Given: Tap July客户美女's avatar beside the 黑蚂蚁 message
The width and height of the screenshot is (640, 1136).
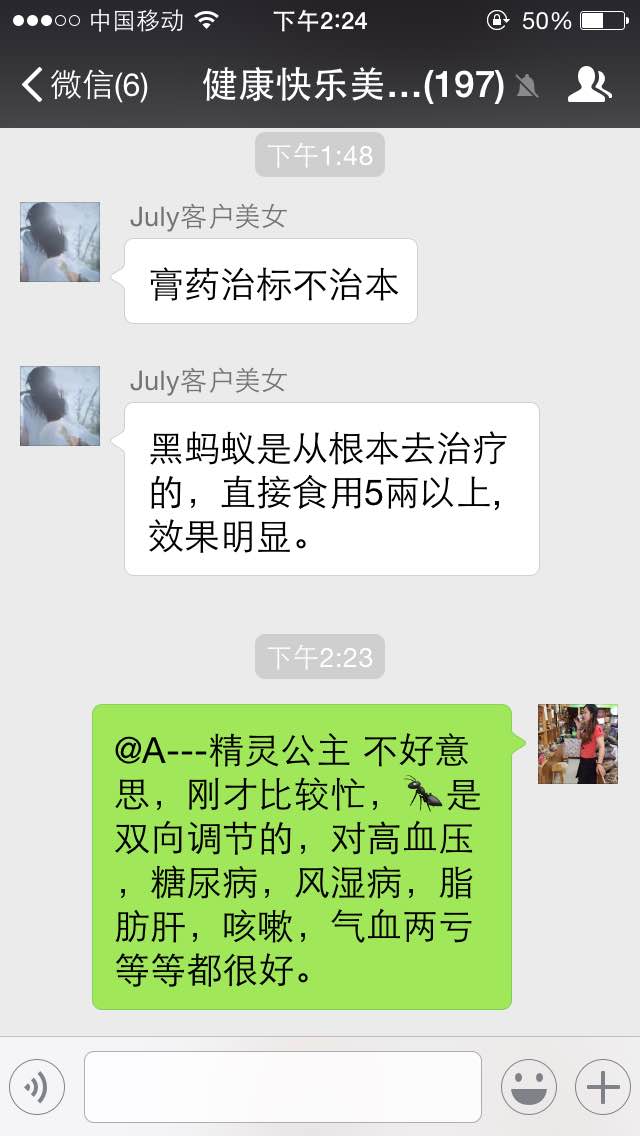Looking at the screenshot, I should tap(60, 406).
